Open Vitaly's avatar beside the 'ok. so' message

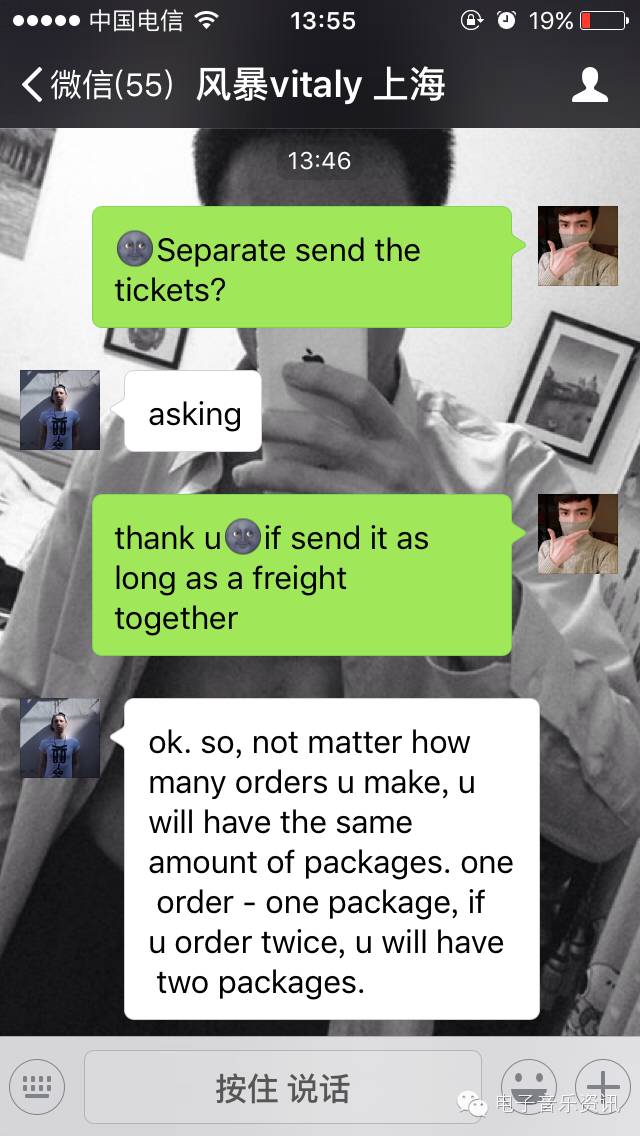pos(60,738)
